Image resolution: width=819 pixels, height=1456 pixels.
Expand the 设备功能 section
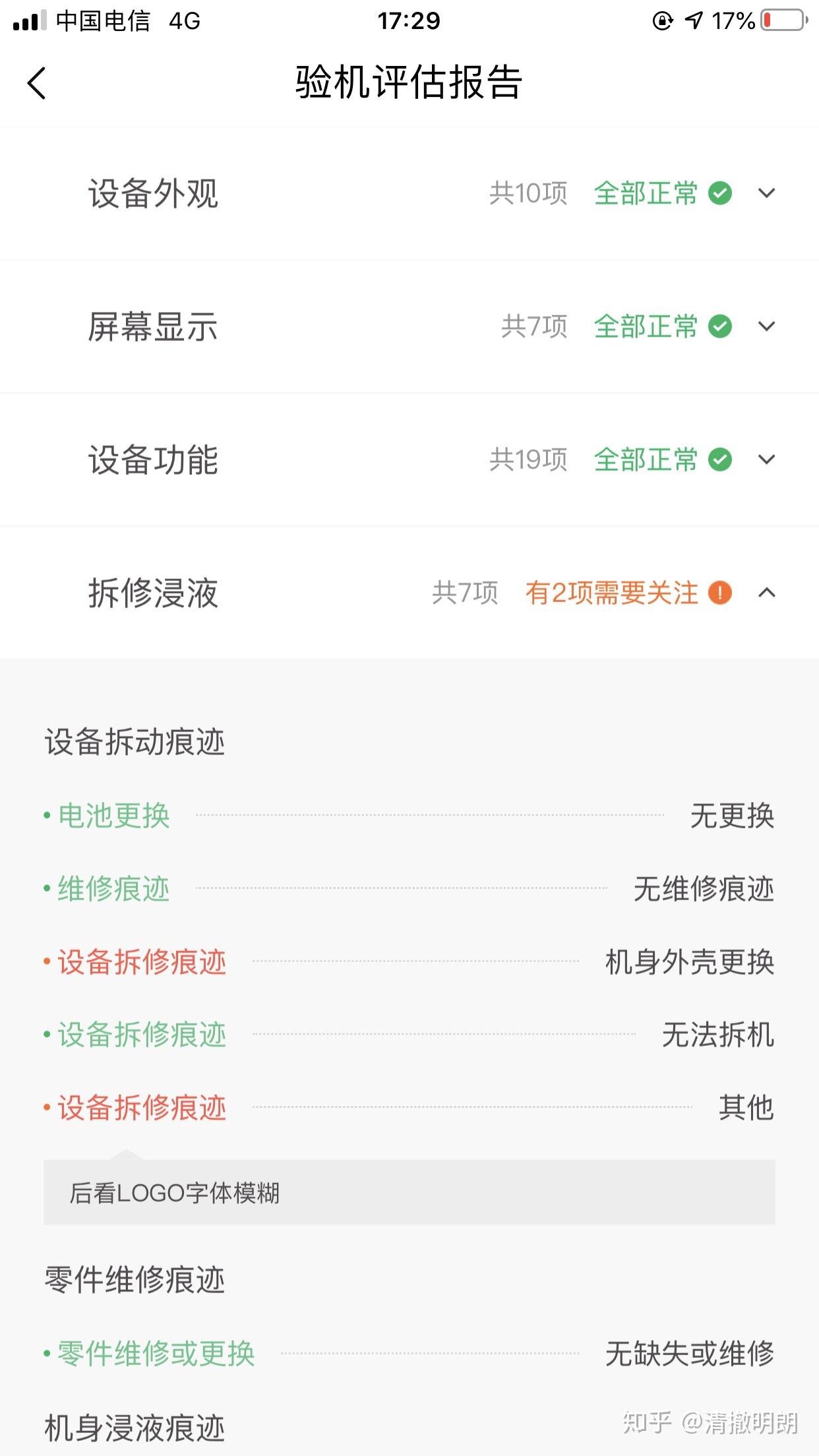click(x=766, y=460)
